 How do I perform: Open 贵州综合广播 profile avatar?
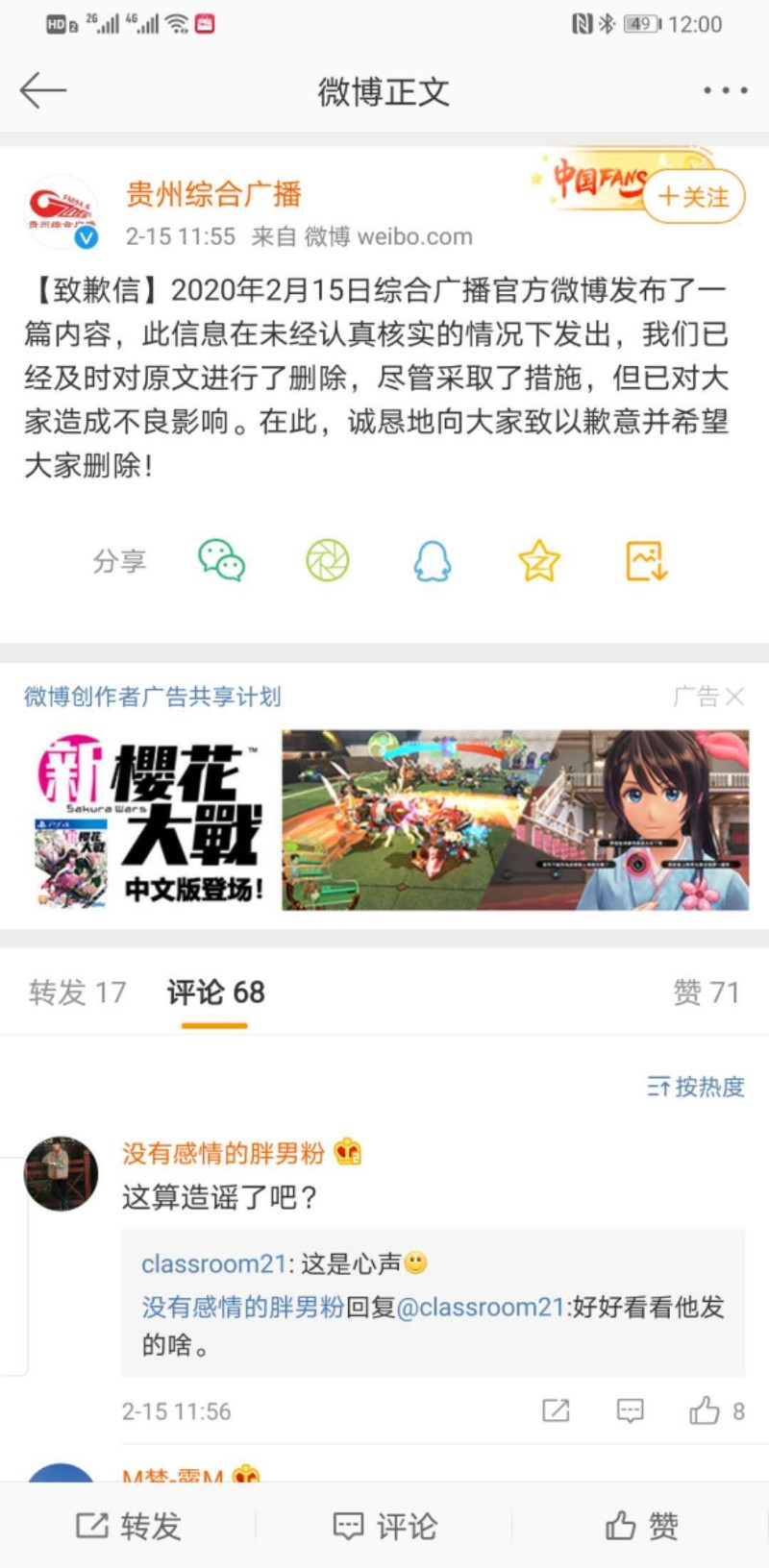(x=62, y=212)
